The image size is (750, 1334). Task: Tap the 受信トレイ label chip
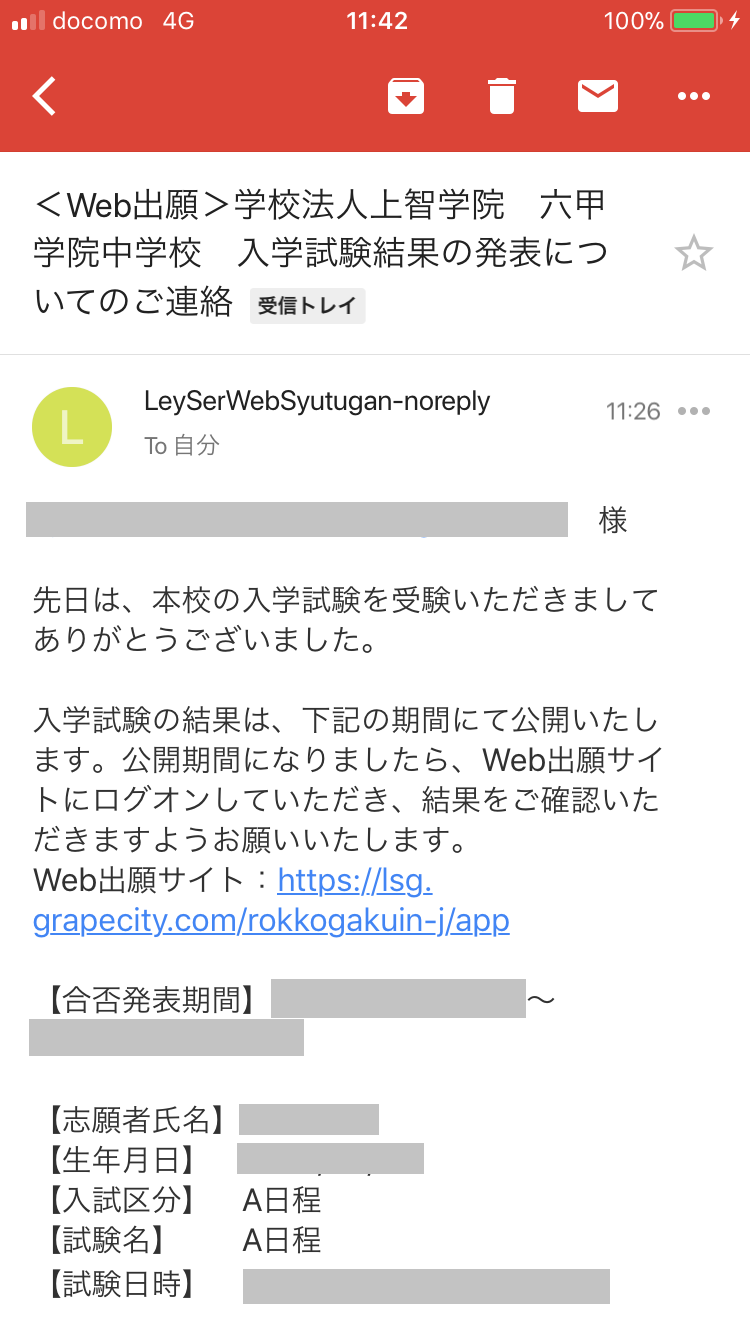pos(308,306)
